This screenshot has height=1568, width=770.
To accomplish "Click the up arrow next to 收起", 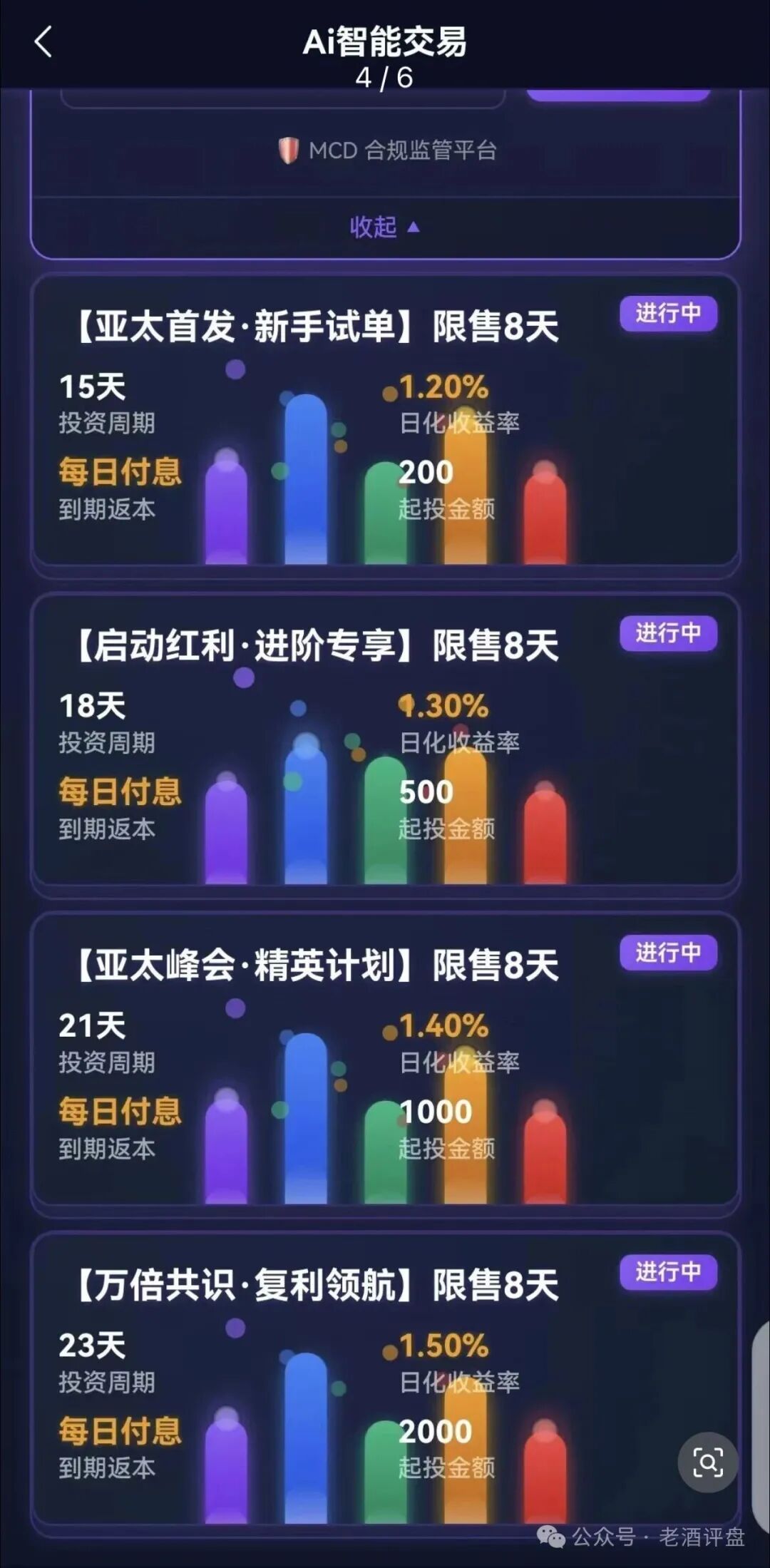I will point(414,227).
